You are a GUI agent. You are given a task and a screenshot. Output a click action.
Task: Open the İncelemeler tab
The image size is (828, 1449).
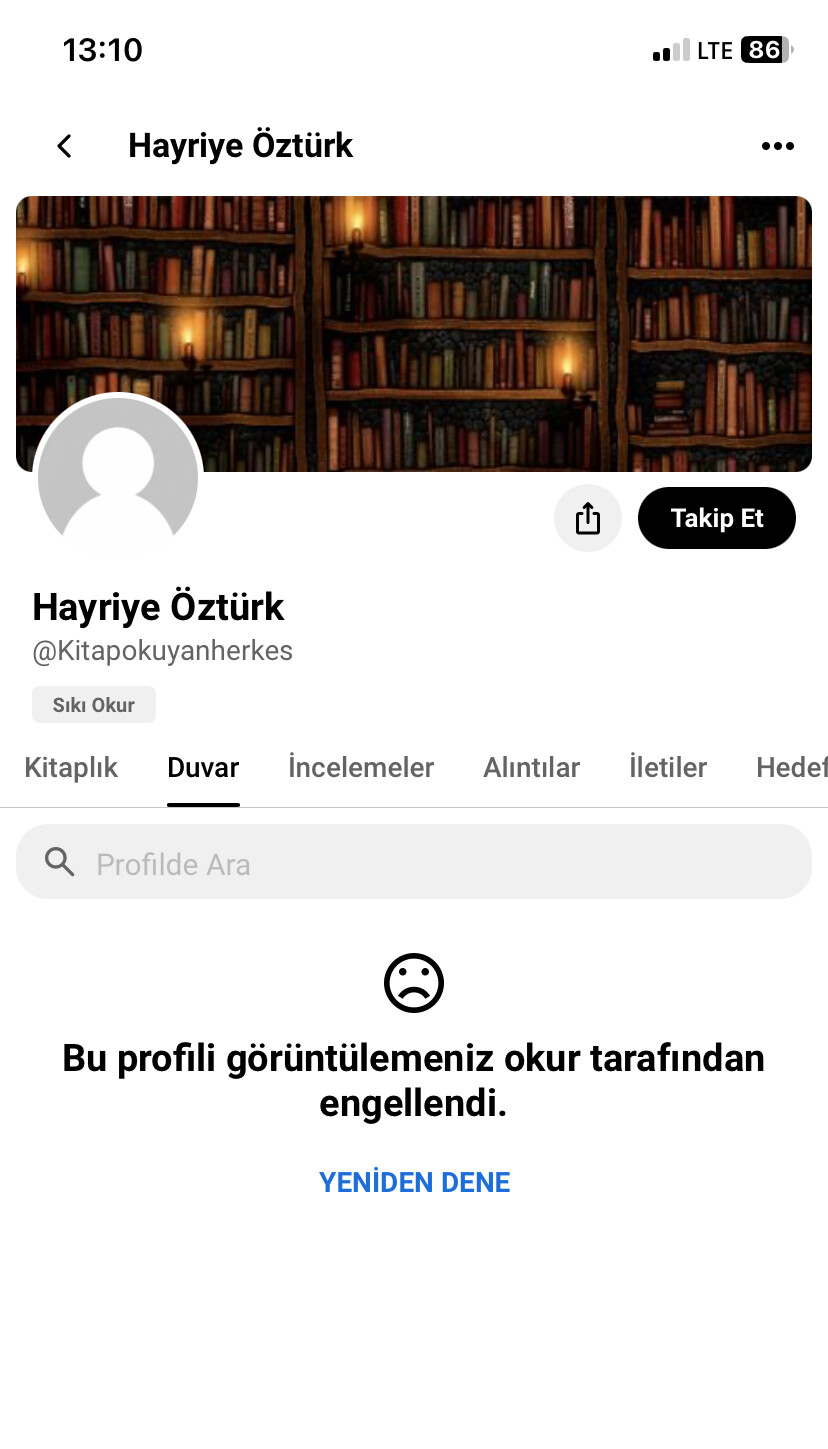pos(361,768)
